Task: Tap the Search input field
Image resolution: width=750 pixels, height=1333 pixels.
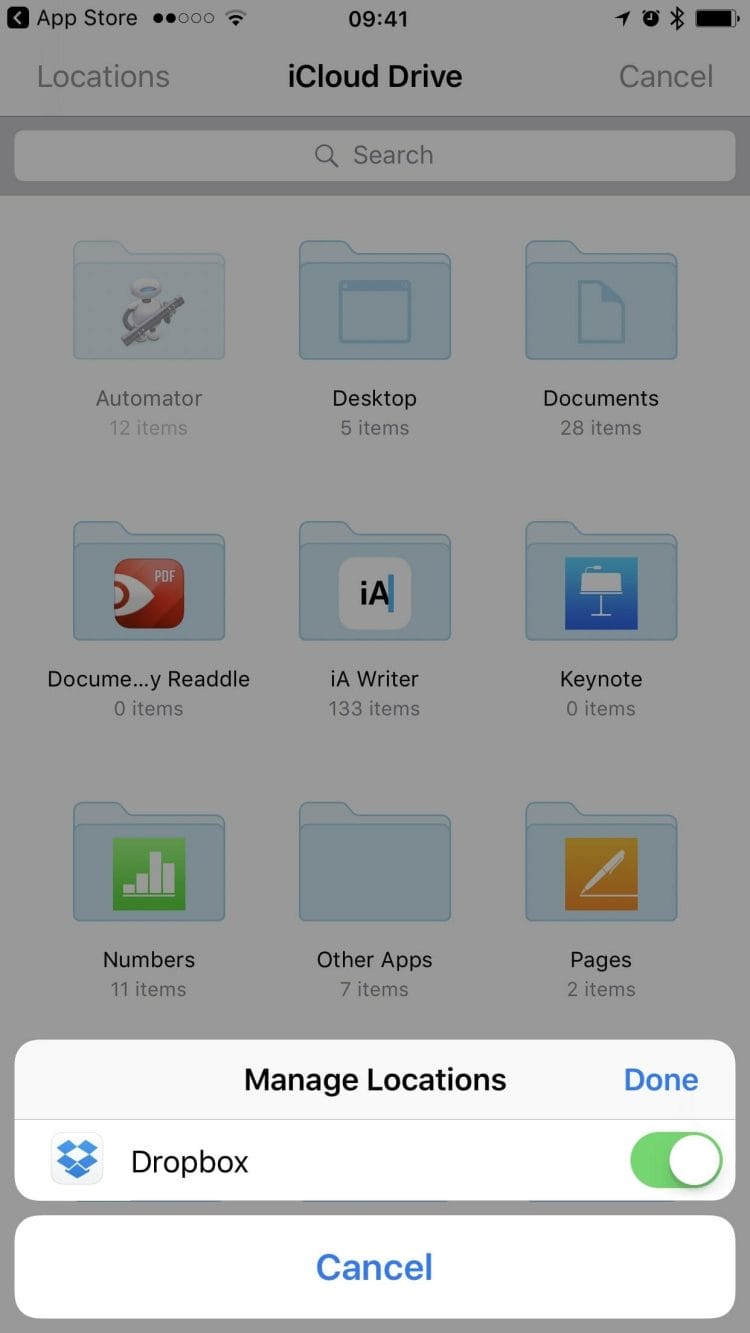Action: pyautogui.click(x=375, y=155)
